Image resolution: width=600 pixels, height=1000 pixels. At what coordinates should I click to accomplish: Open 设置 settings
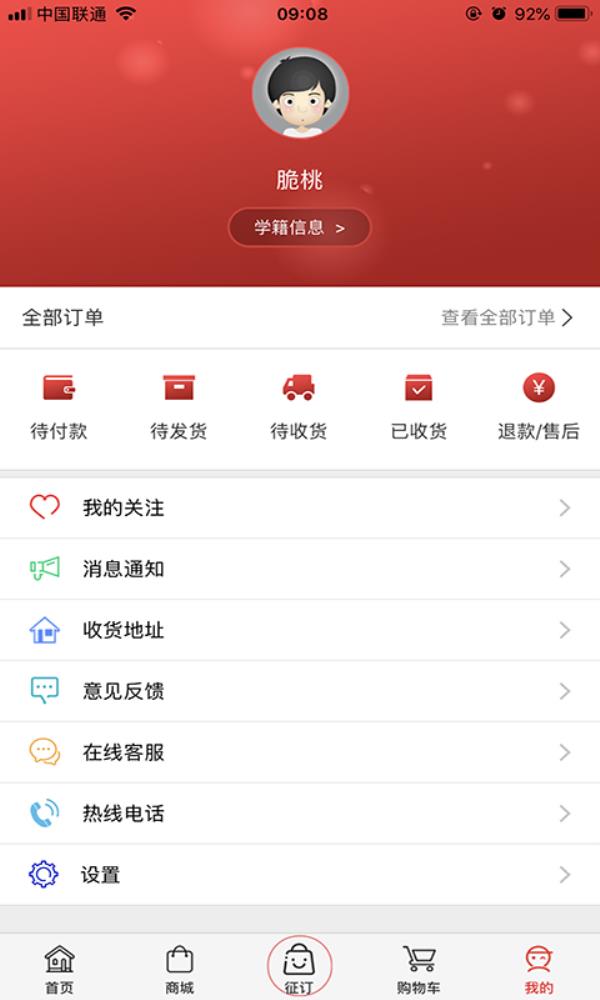click(x=300, y=875)
